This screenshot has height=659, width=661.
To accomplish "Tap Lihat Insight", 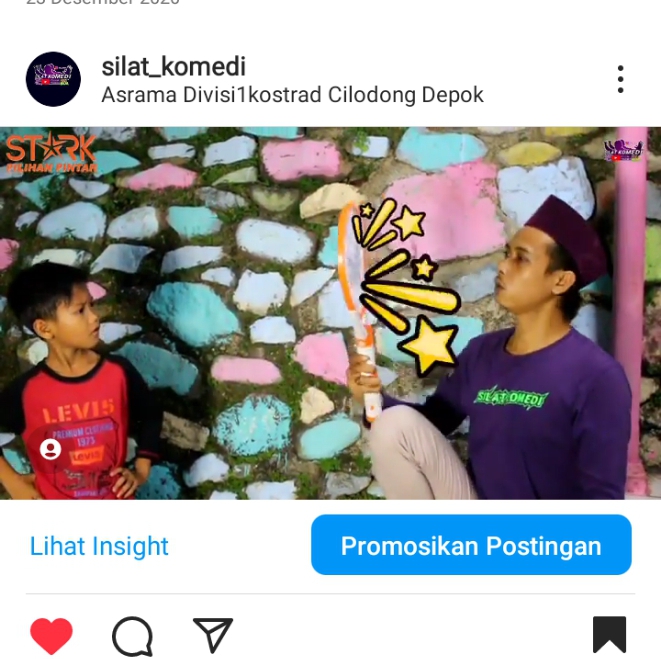I will point(99,546).
